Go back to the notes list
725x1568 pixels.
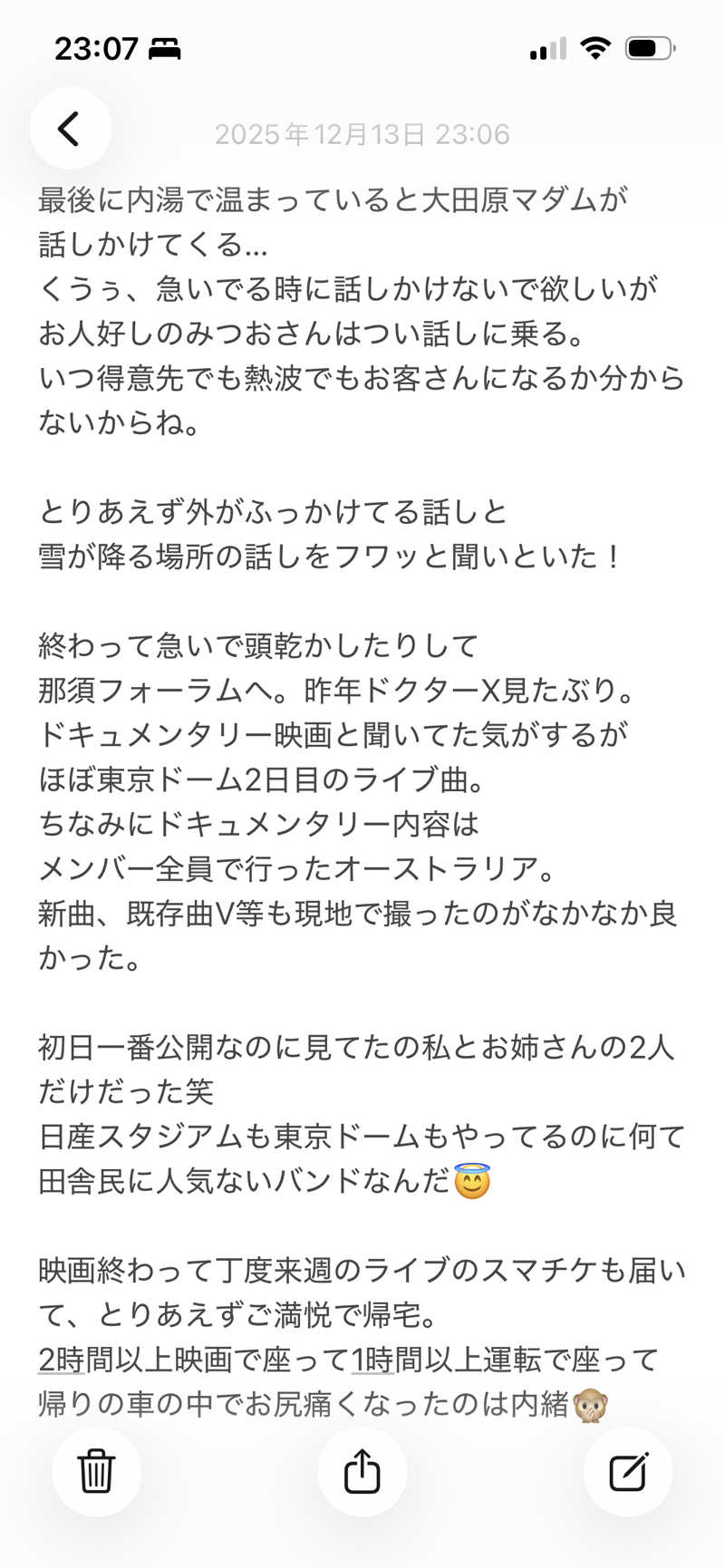(70, 129)
